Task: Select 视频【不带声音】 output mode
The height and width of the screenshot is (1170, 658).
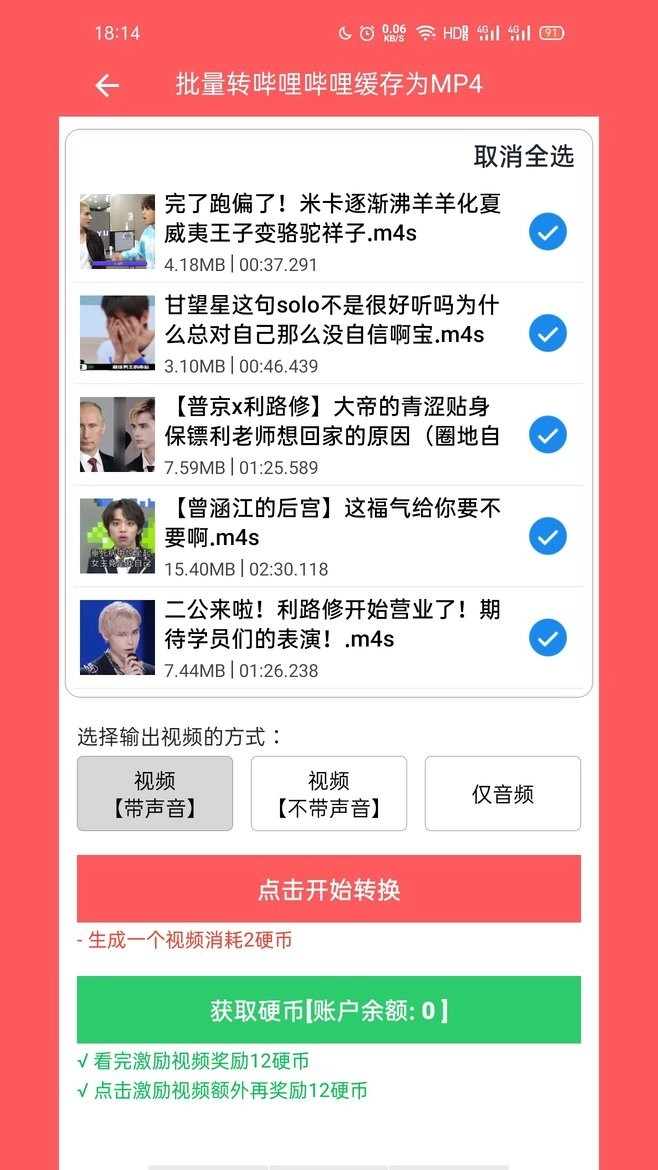Action: pos(329,794)
